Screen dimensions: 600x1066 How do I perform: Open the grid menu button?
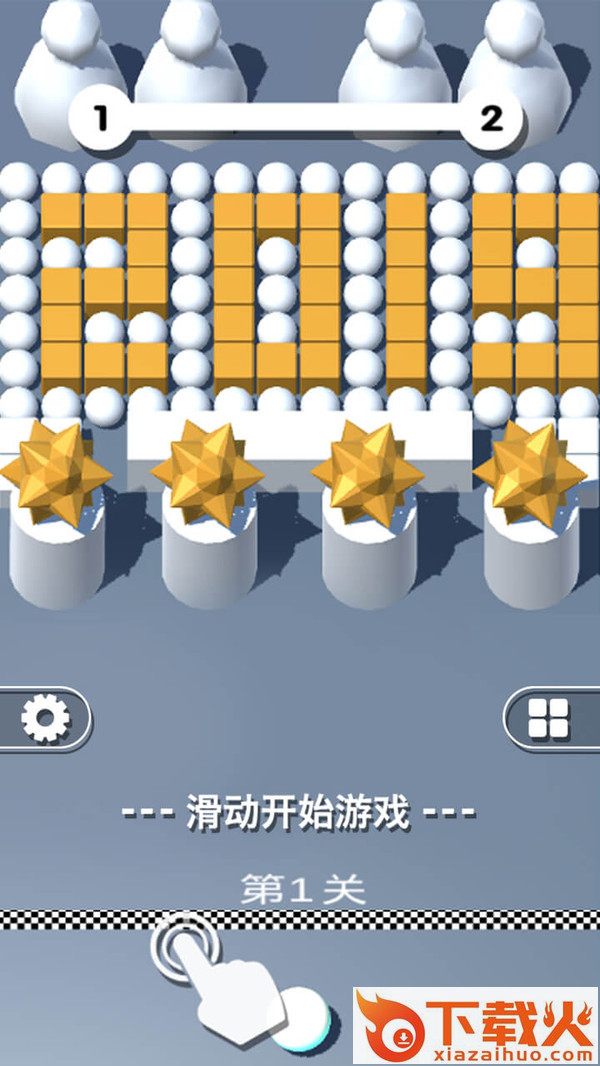(x=549, y=718)
